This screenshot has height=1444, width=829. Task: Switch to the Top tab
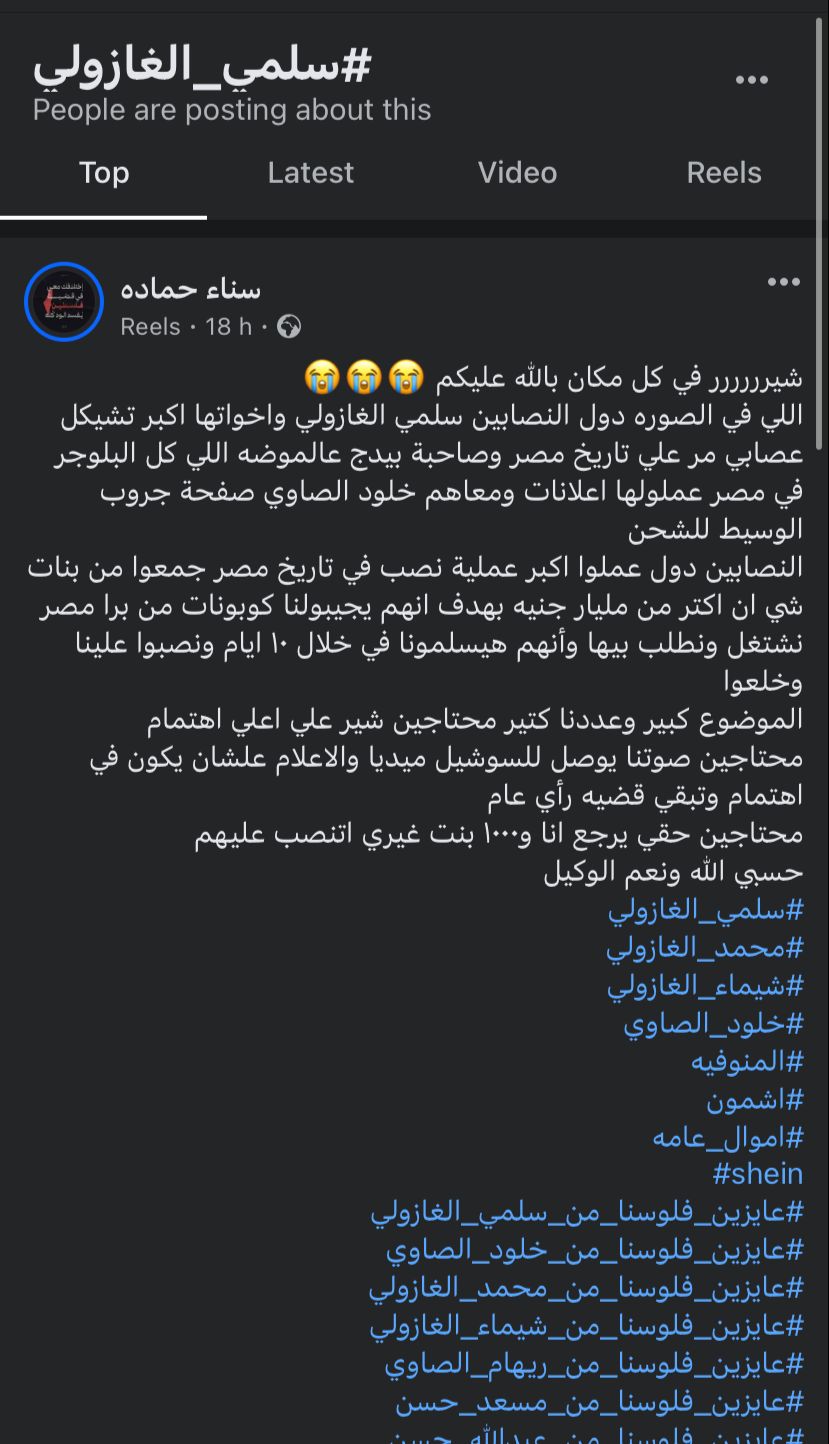(x=104, y=173)
